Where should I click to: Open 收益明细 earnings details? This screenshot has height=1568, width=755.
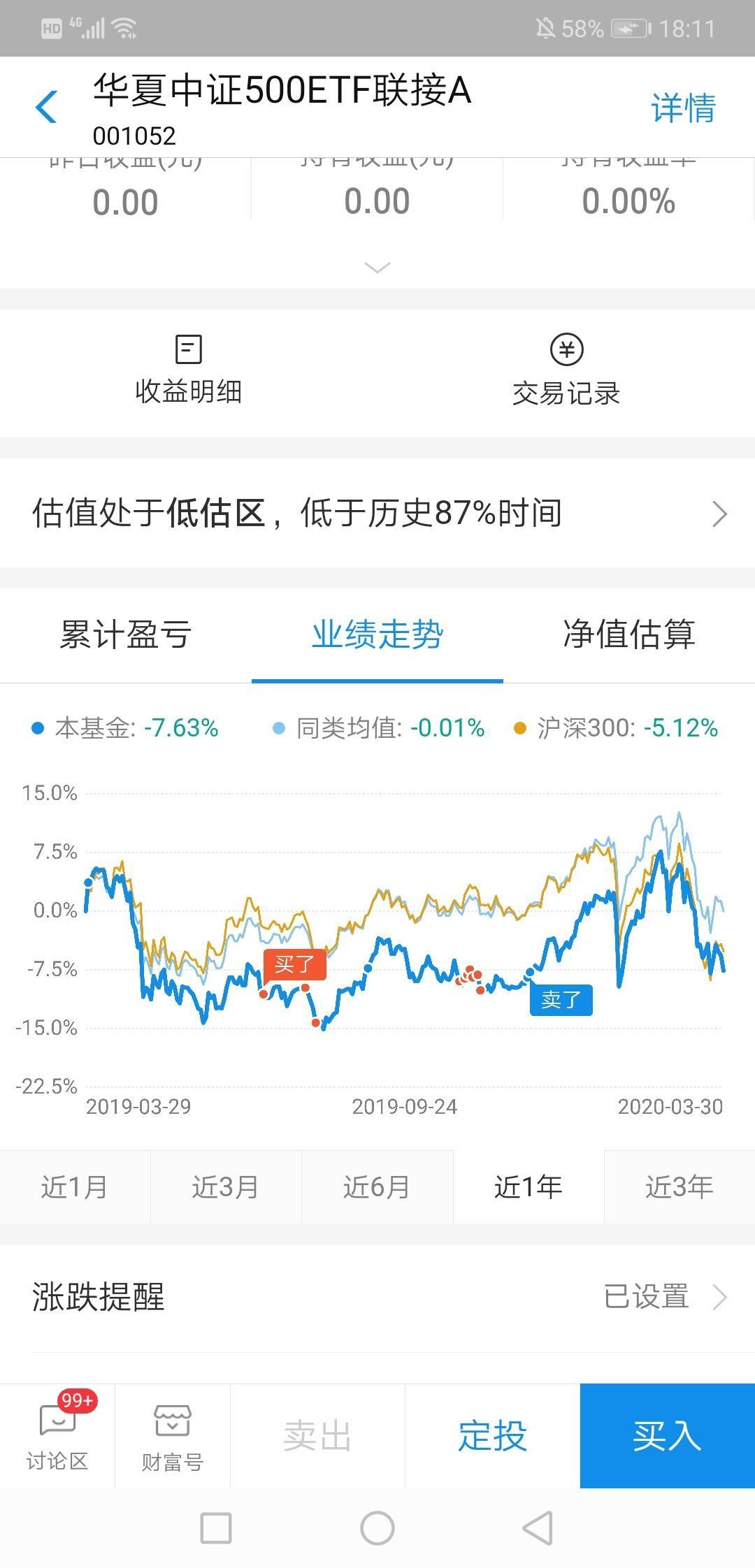[189, 371]
